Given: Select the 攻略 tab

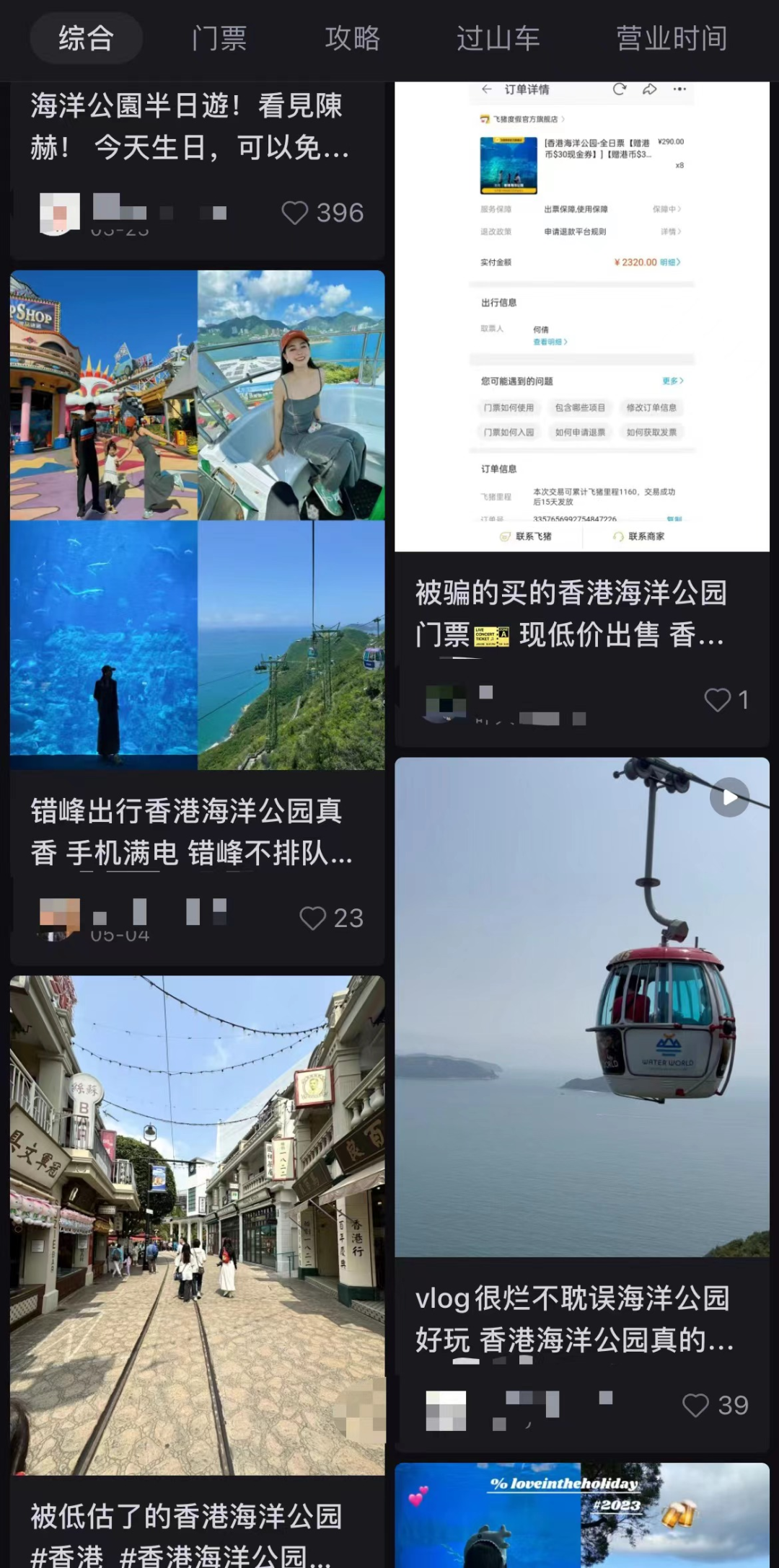Looking at the screenshot, I should [352, 38].
